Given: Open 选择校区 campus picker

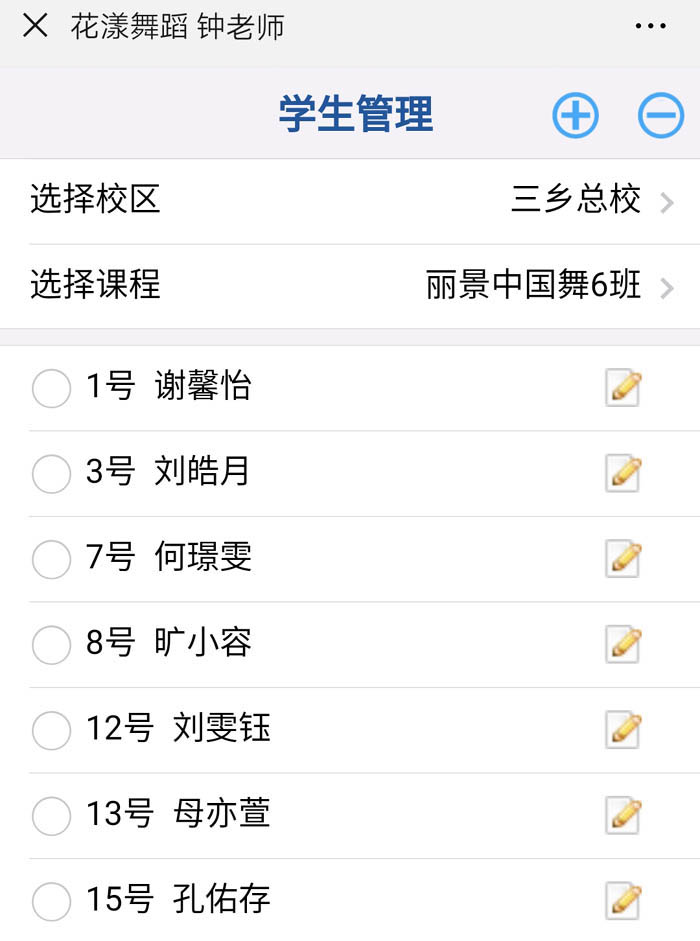Looking at the screenshot, I should tap(350, 201).
